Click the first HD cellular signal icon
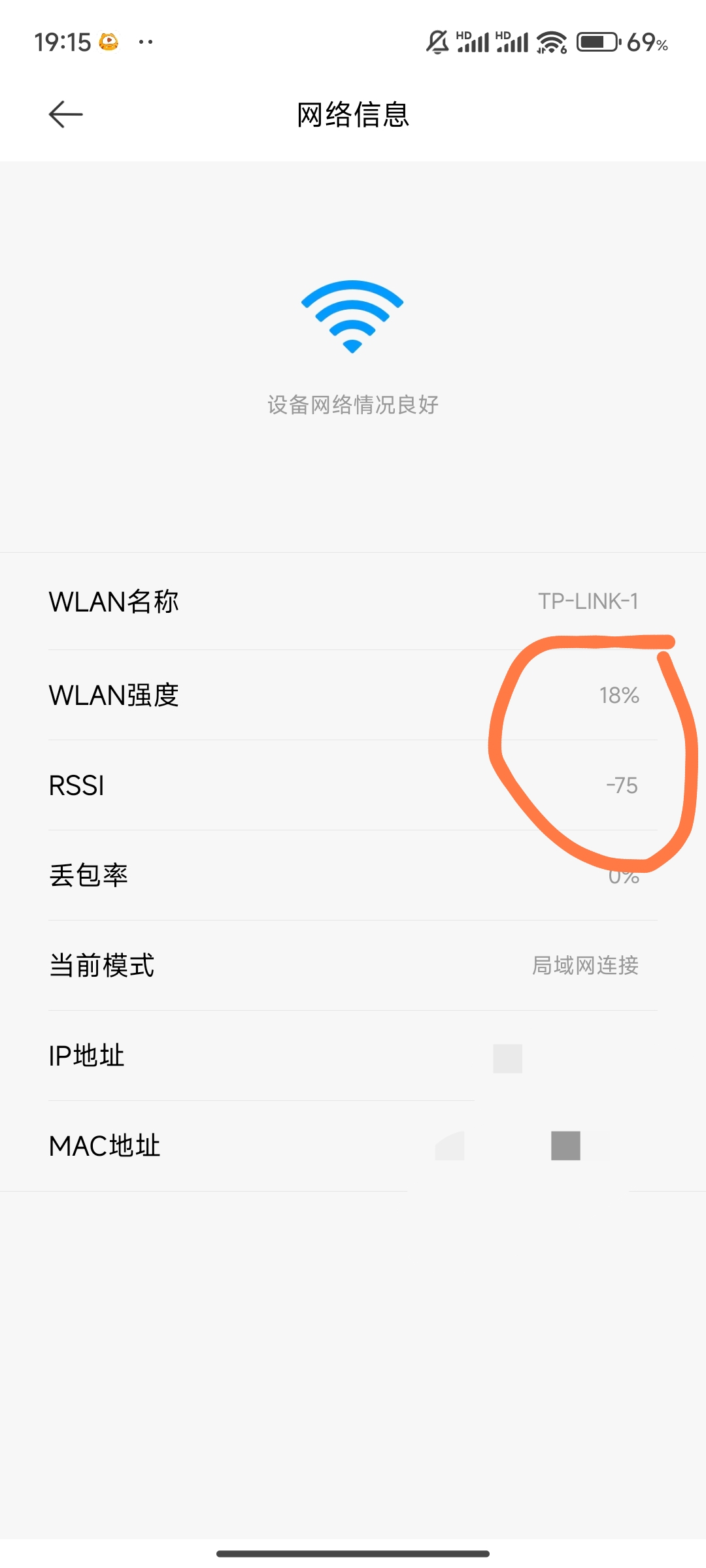 (x=474, y=42)
